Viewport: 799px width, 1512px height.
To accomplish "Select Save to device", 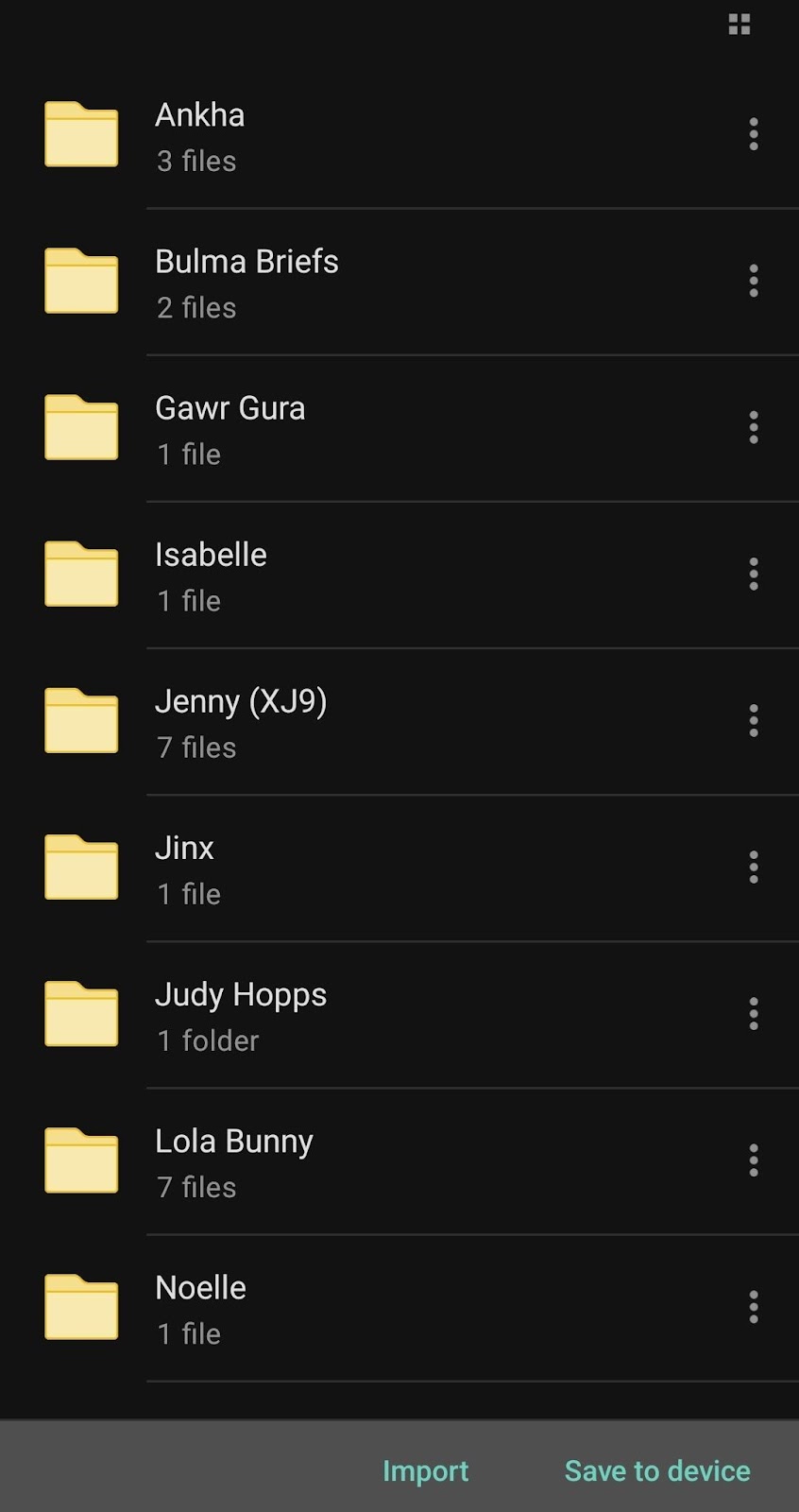I will coord(657,1470).
